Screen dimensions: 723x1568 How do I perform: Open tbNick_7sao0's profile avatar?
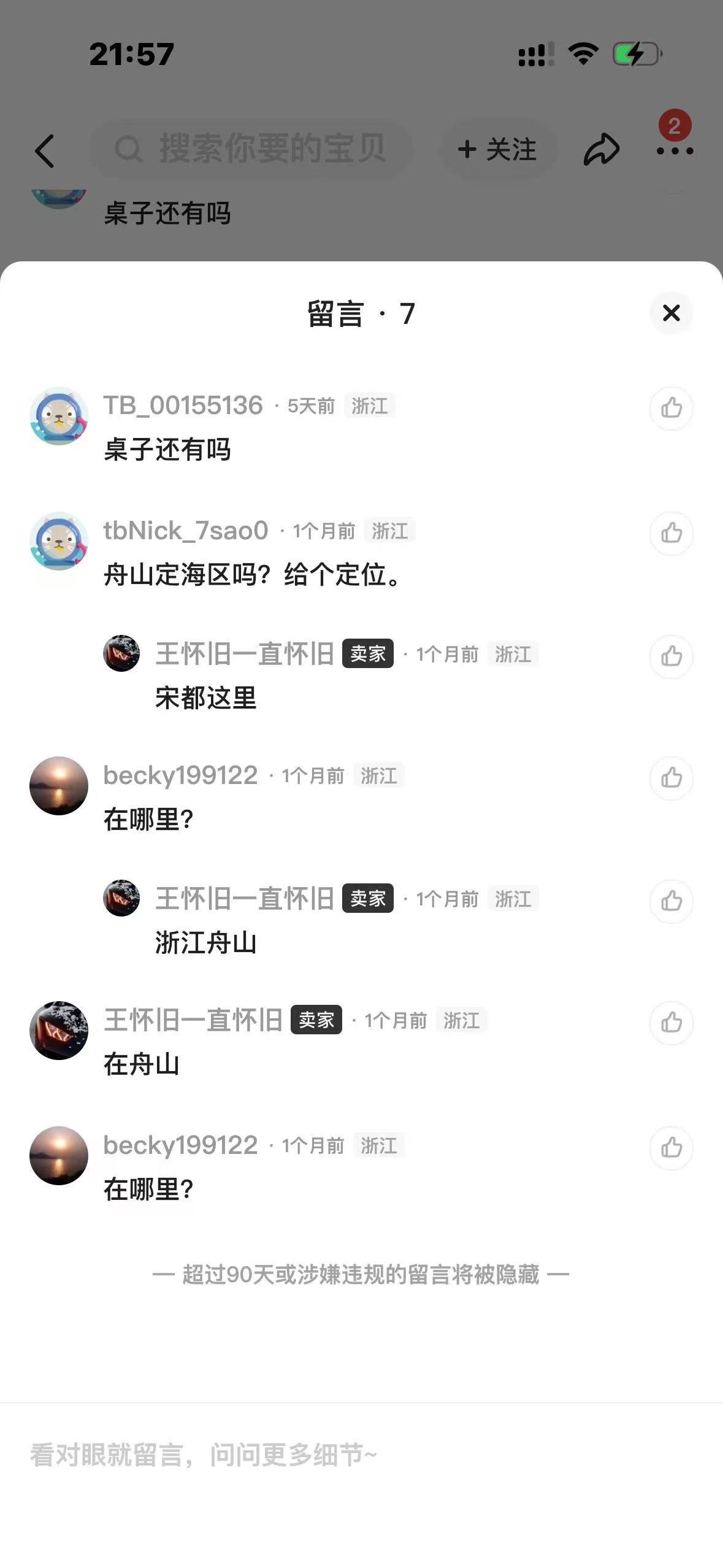tap(59, 541)
